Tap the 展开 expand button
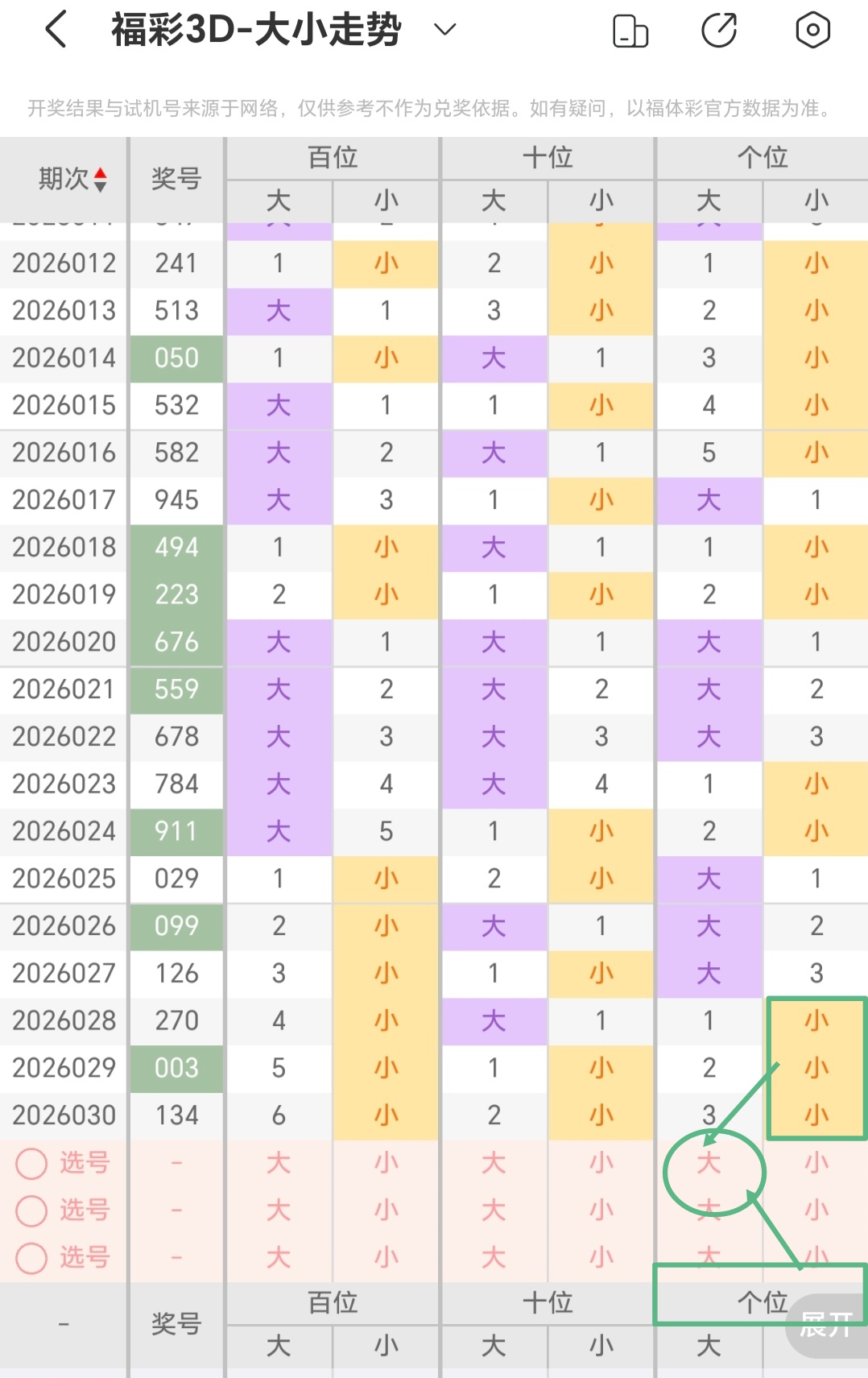The height and width of the screenshot is (1378, 868). [x=827, y=1325]
